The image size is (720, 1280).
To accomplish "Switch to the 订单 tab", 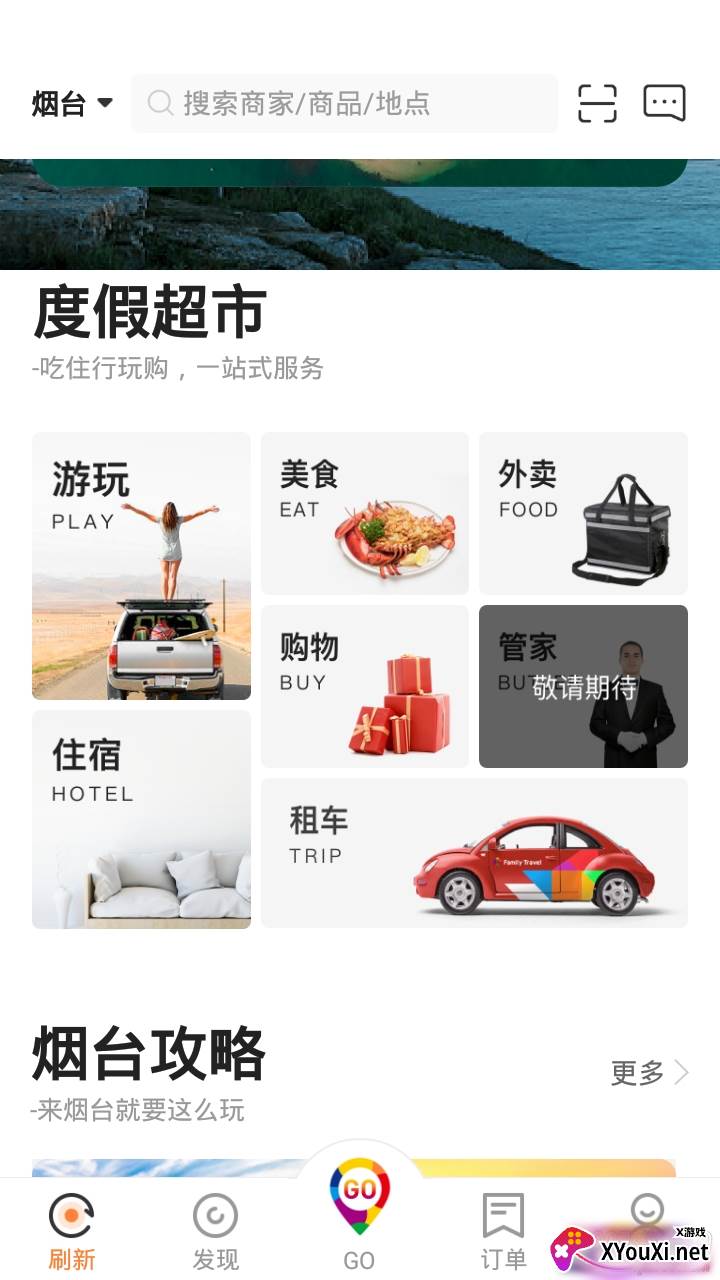I will pyautogui.click(x=503, y=1231).
